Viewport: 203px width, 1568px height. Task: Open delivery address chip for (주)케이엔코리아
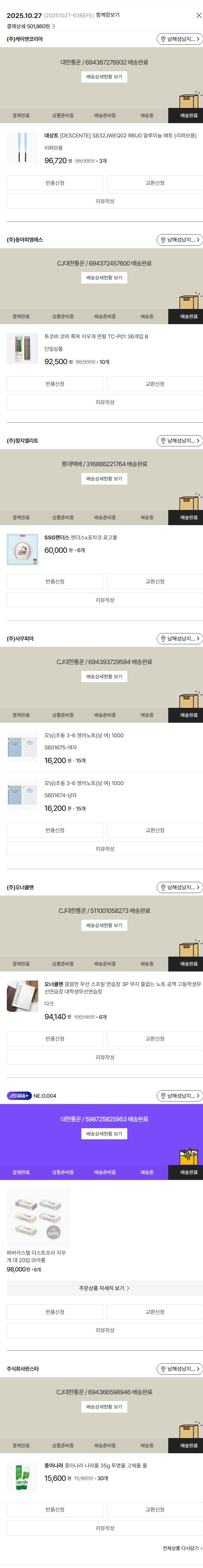click(179, 39)
